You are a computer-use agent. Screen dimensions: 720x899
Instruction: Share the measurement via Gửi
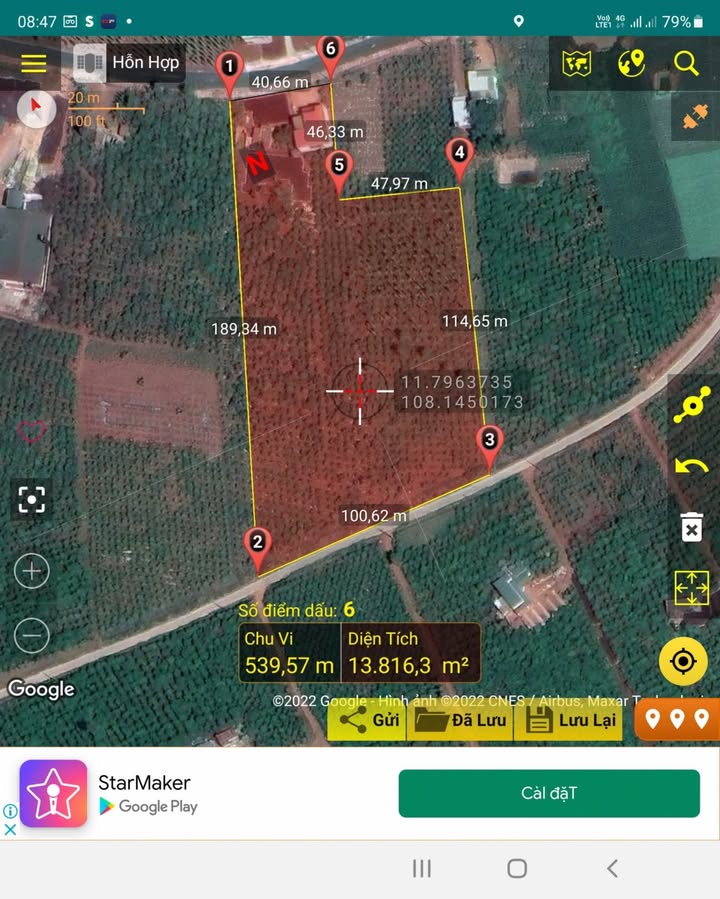[x=368, y=720]
